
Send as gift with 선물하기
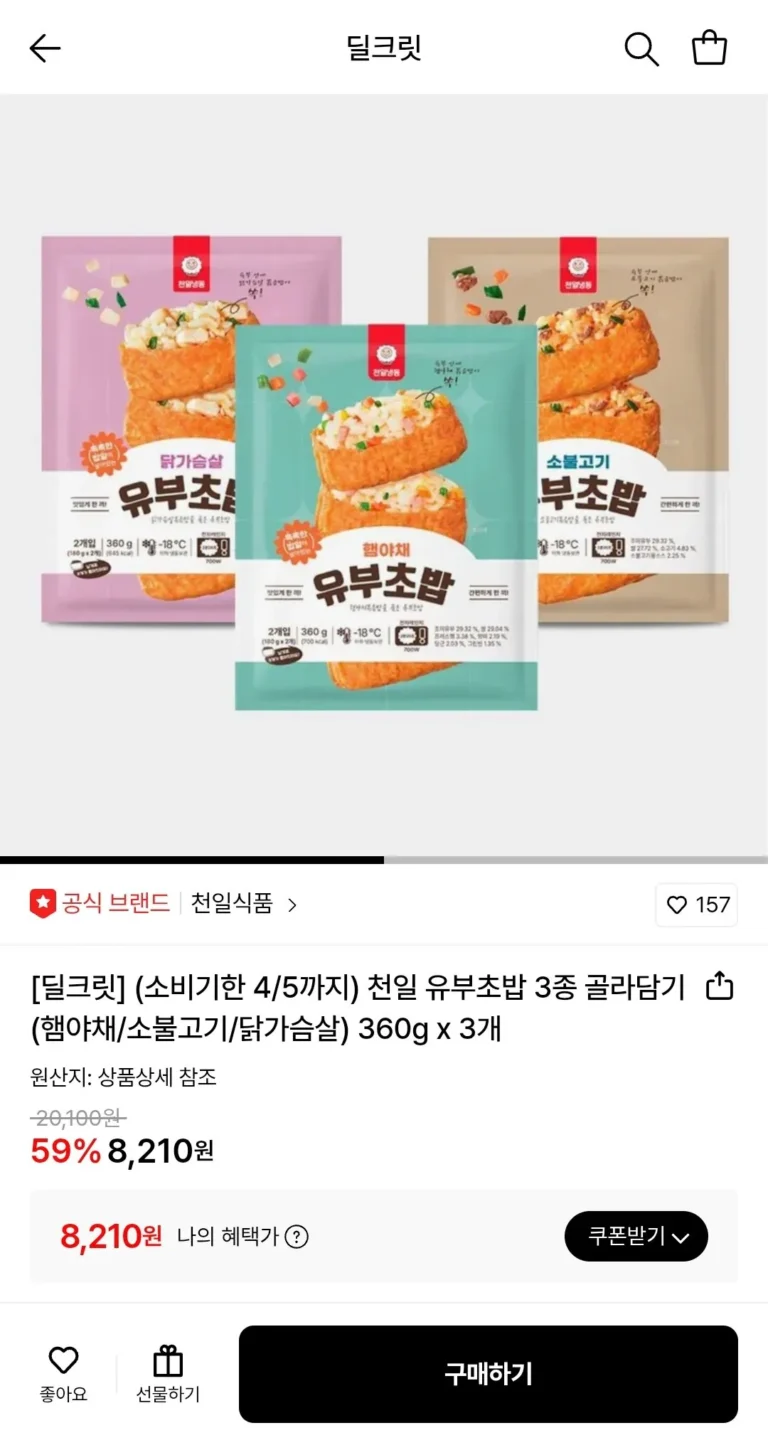[168, 1374]
